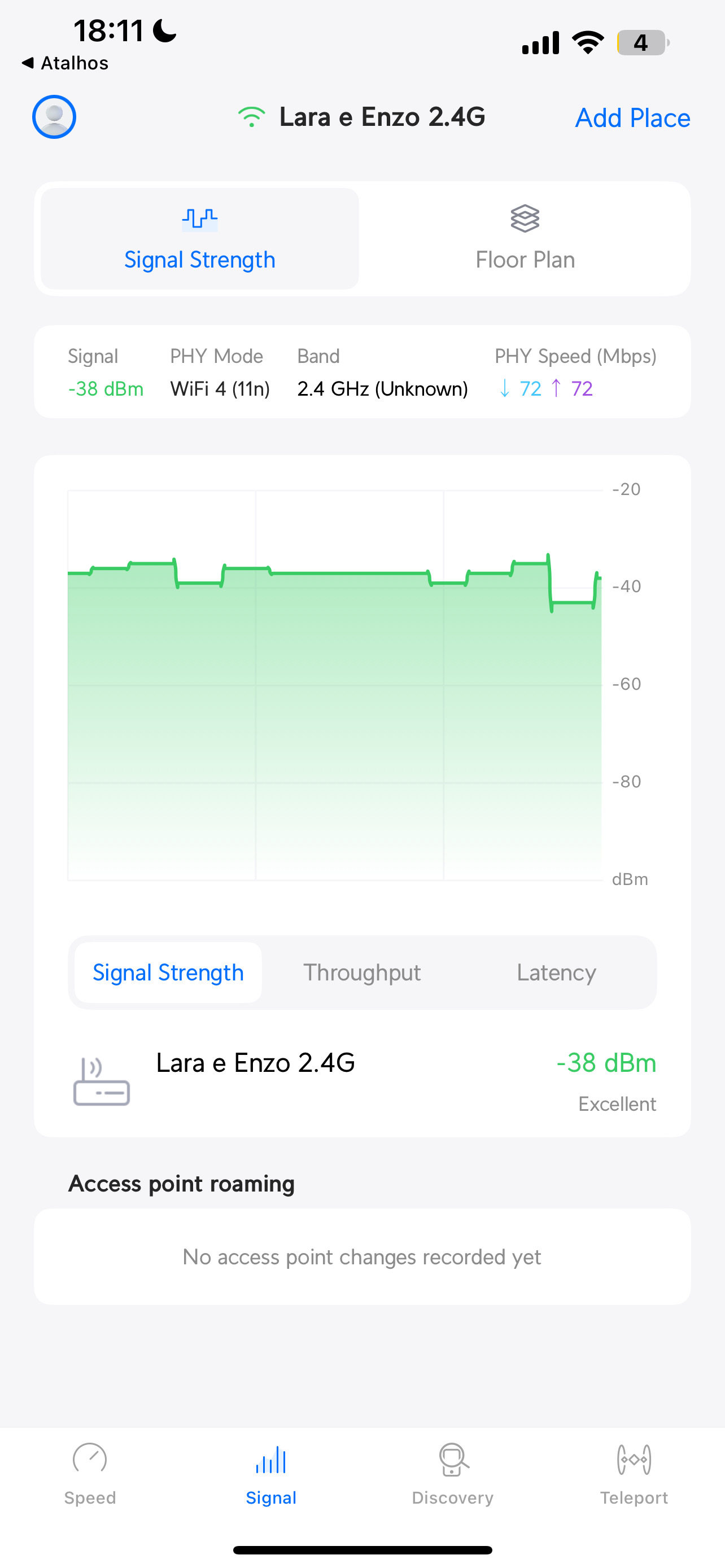The image size is (725, 1568).
Task: Open the Speed tab
Action: 90,1473
